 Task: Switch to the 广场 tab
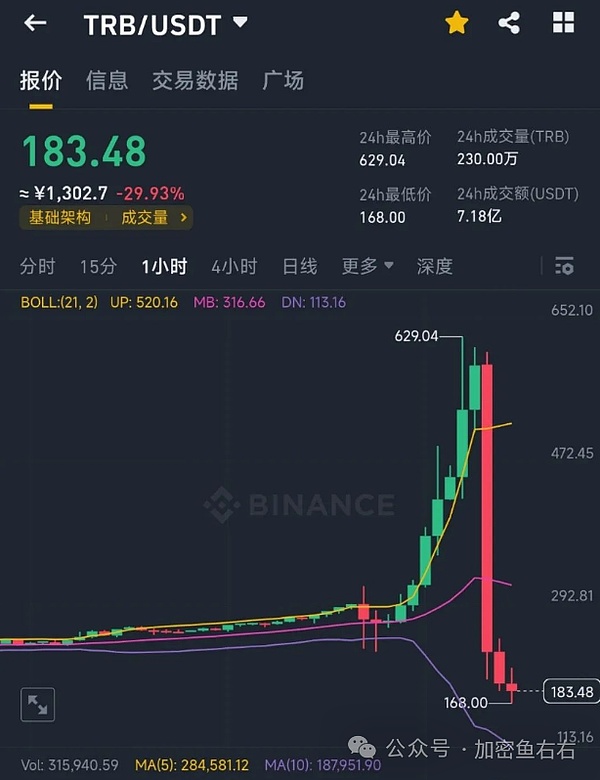(283, 81)
